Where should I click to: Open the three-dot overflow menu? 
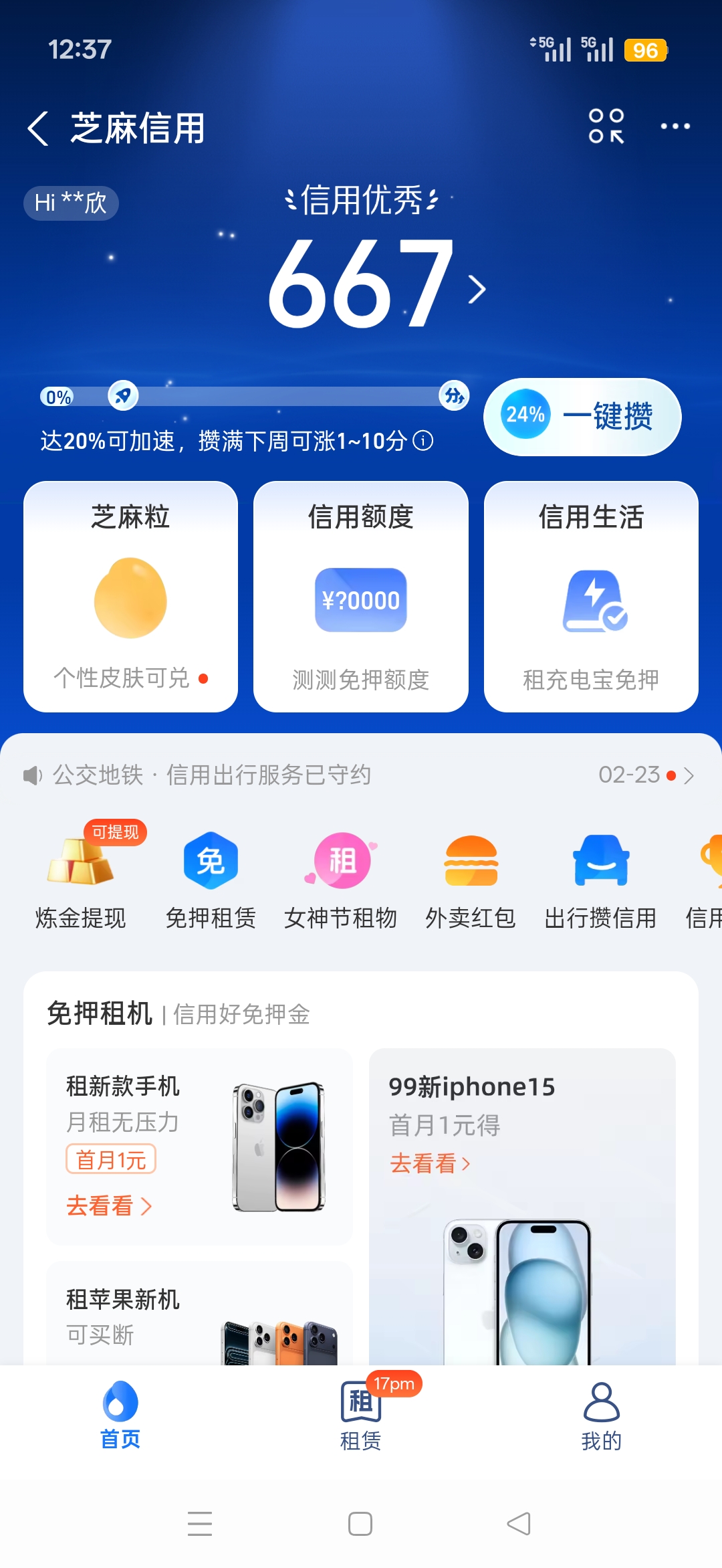pos(675,126)
